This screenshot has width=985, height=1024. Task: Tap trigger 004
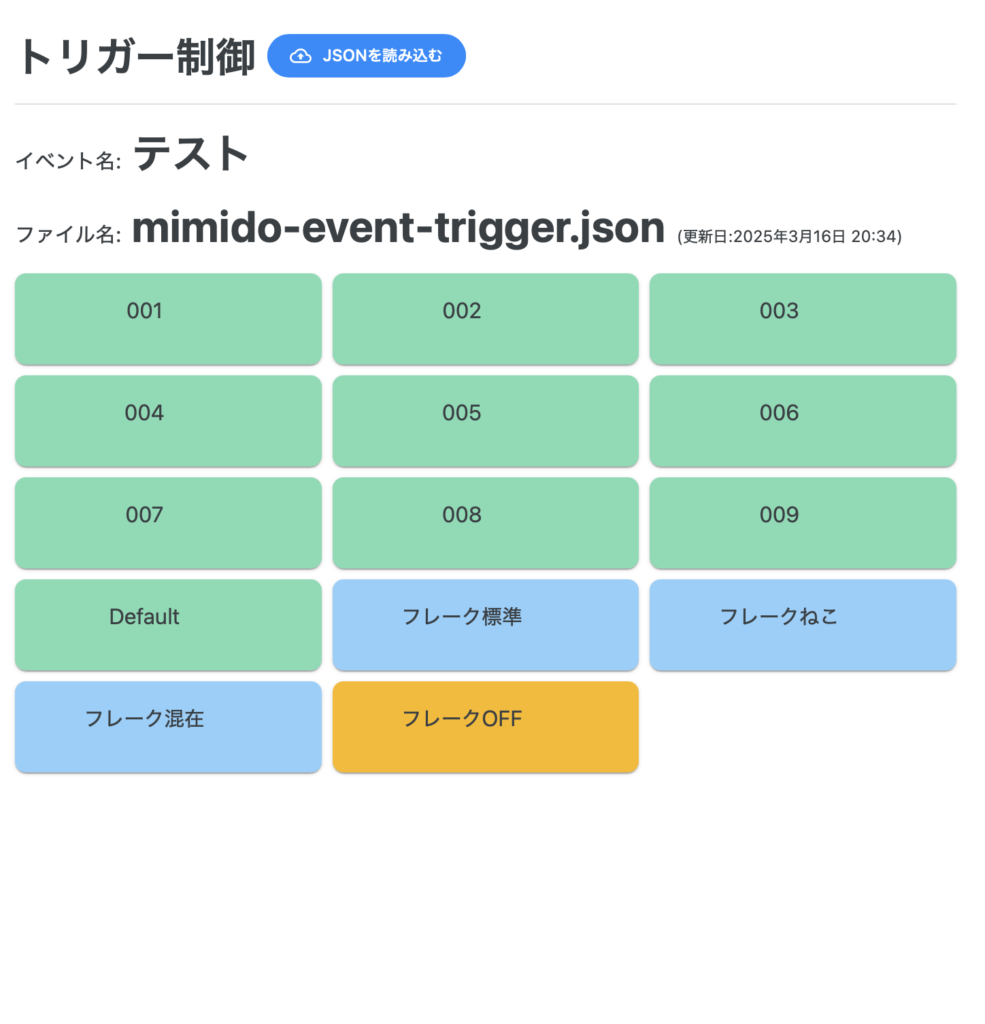tap(168, 421)
